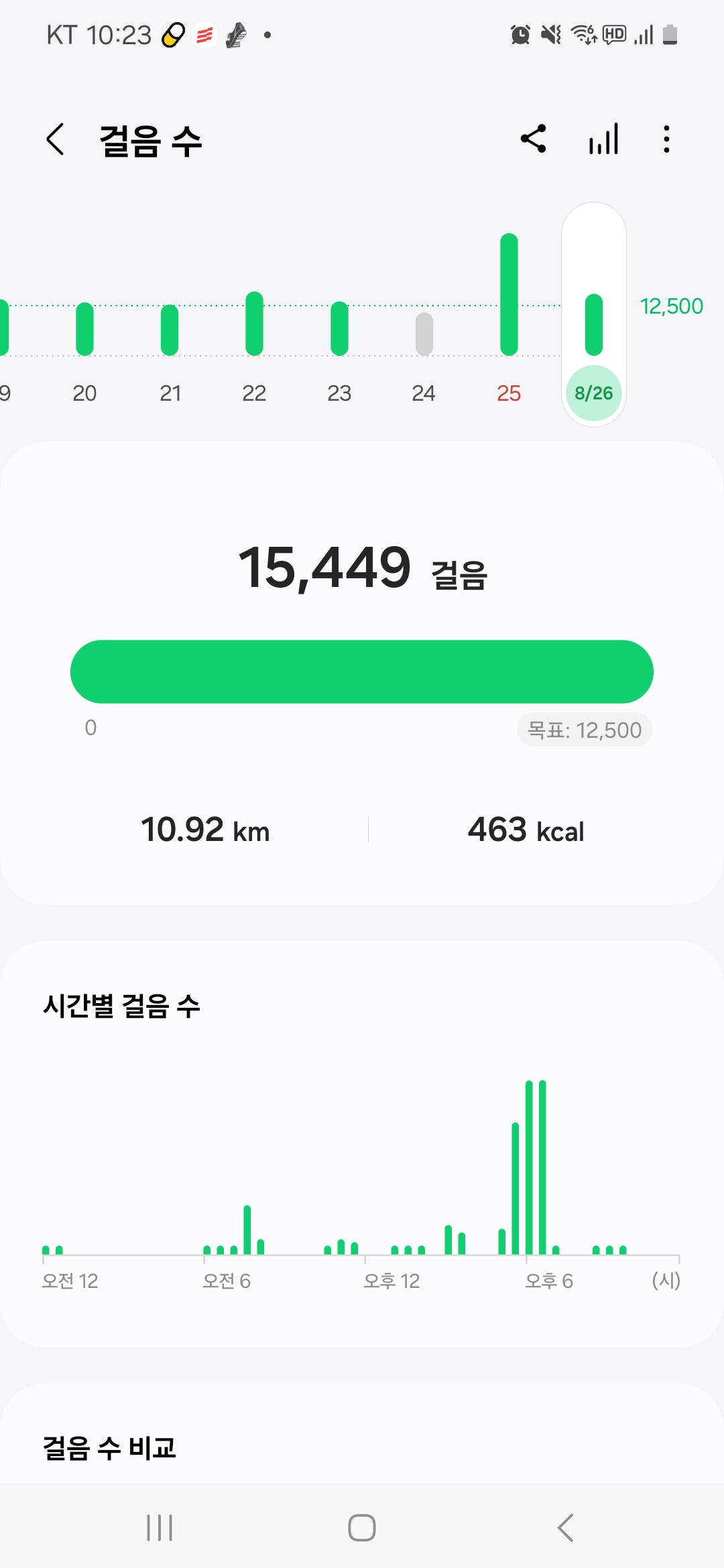Image resolution: width=724 pixels, height=1568 pixels.
Task: View steps for day 22
Action: [254, 348]
